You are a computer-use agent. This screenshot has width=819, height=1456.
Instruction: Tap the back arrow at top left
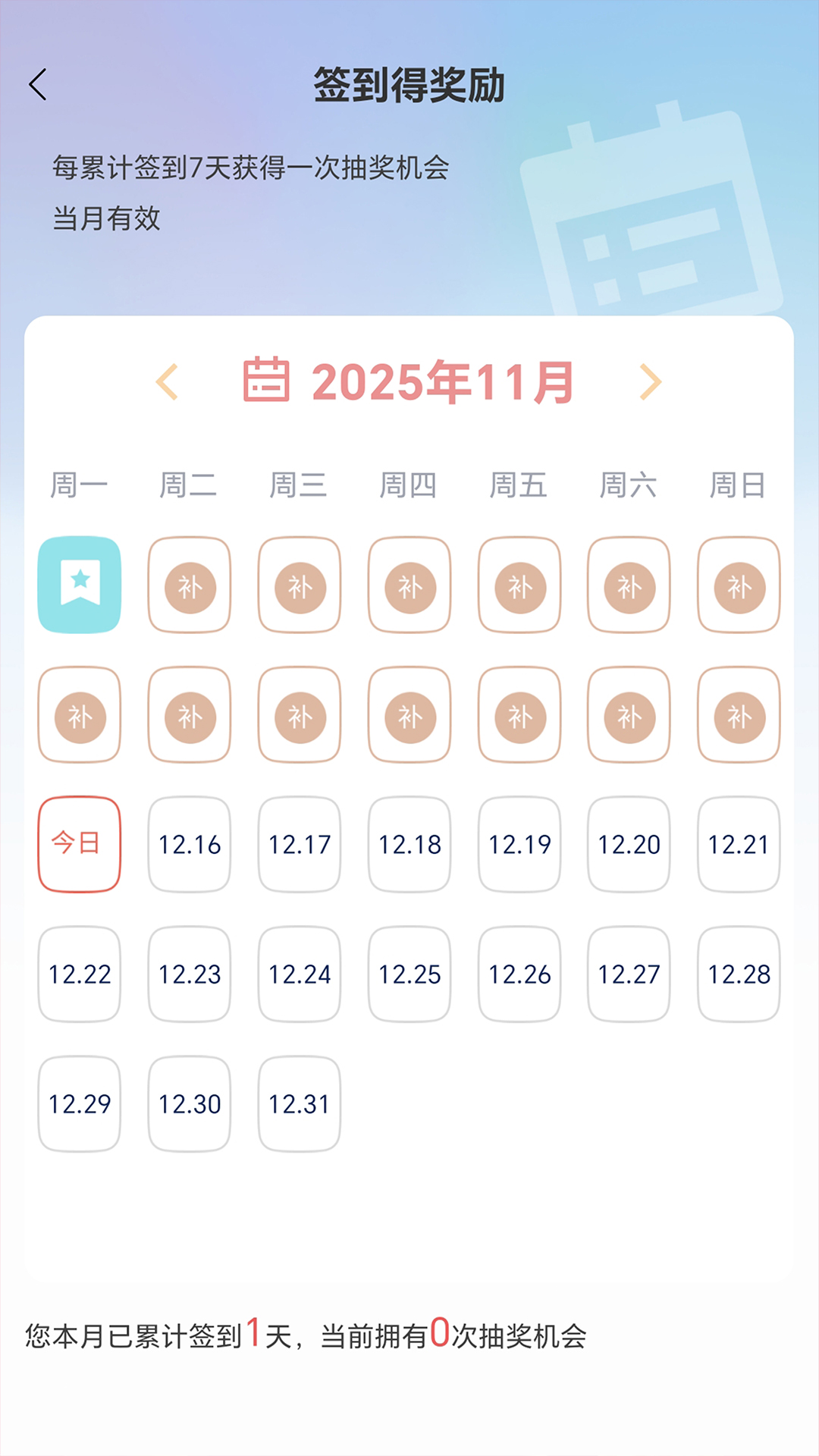38,86
